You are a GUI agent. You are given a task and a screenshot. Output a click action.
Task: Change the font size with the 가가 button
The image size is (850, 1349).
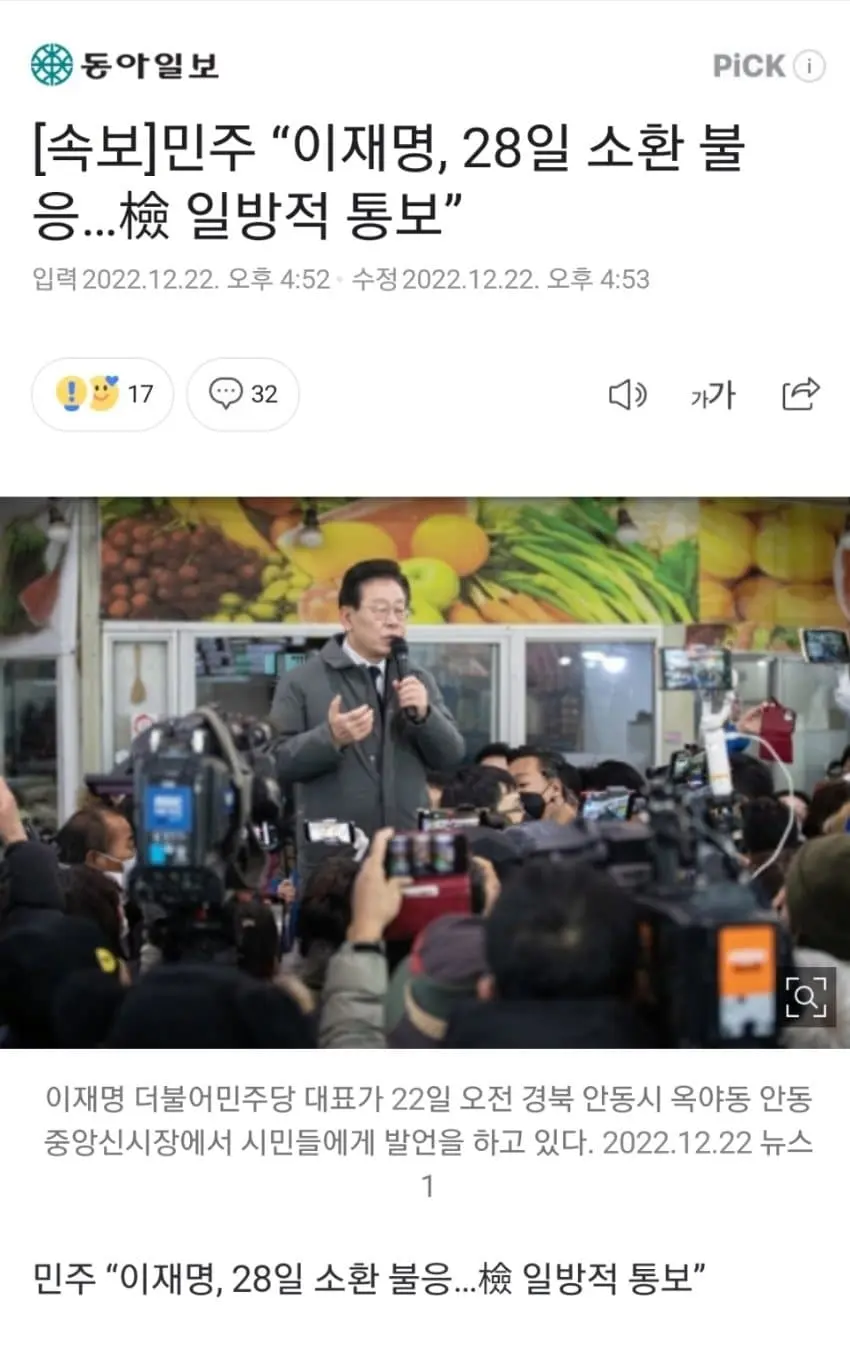pyautogui.click(x=713, y=395)
